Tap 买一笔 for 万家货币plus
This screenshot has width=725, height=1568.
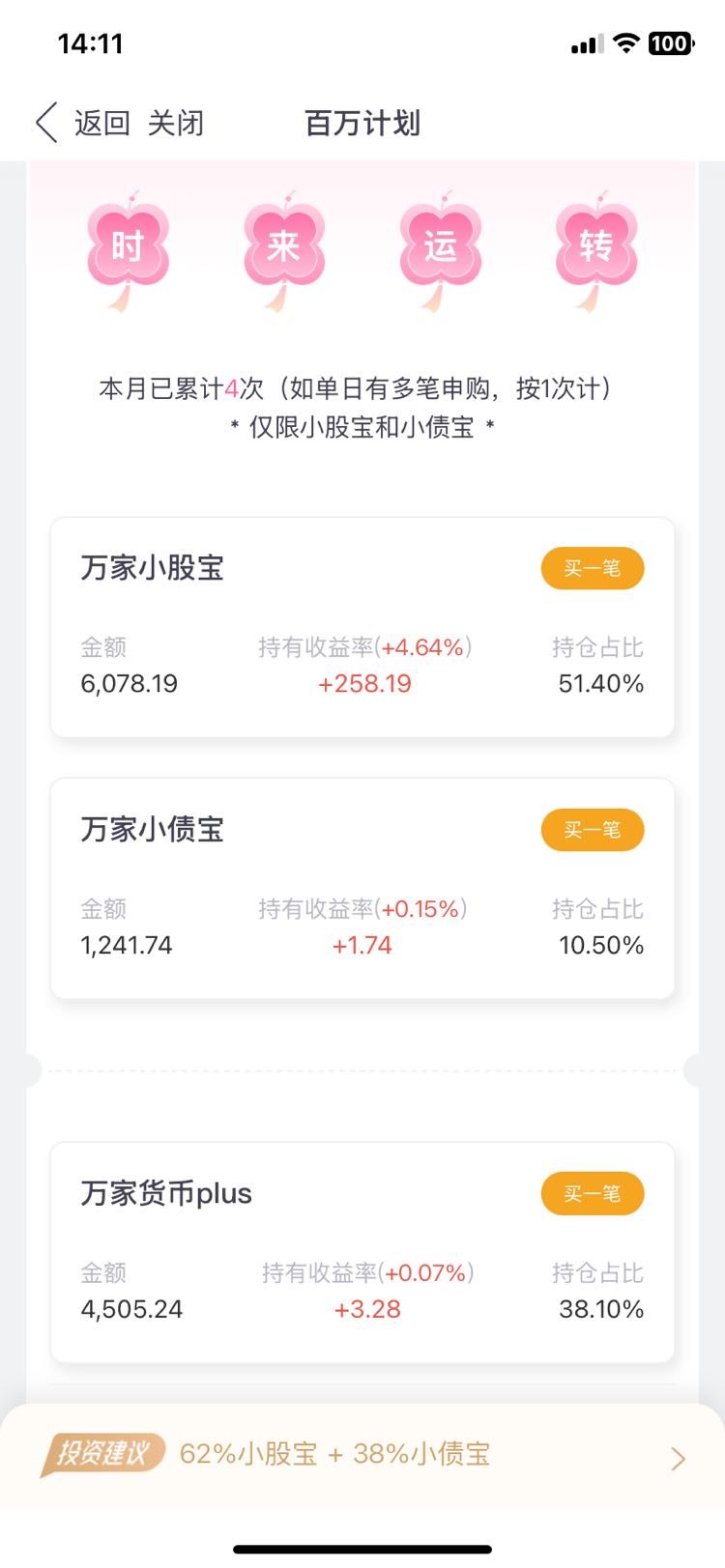click(x=593, y=1194)
